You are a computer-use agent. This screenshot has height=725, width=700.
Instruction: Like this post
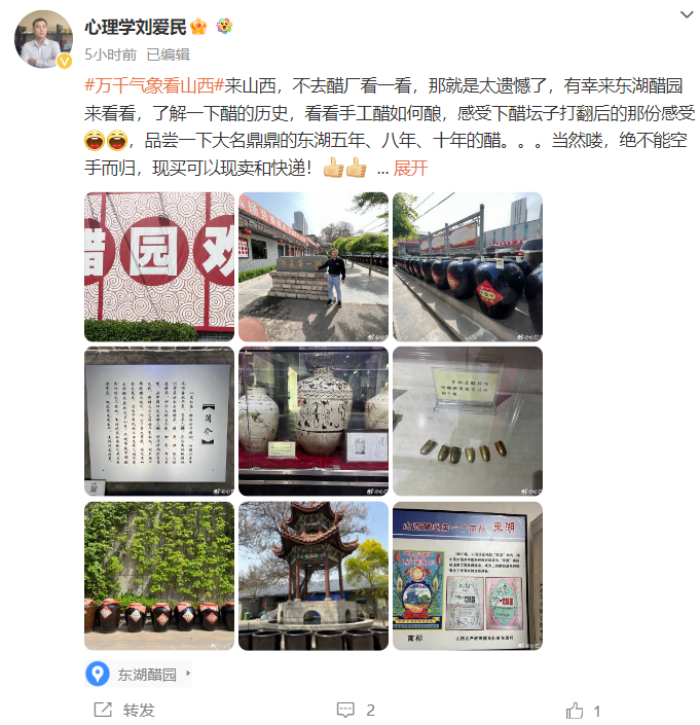coord(583,710)
